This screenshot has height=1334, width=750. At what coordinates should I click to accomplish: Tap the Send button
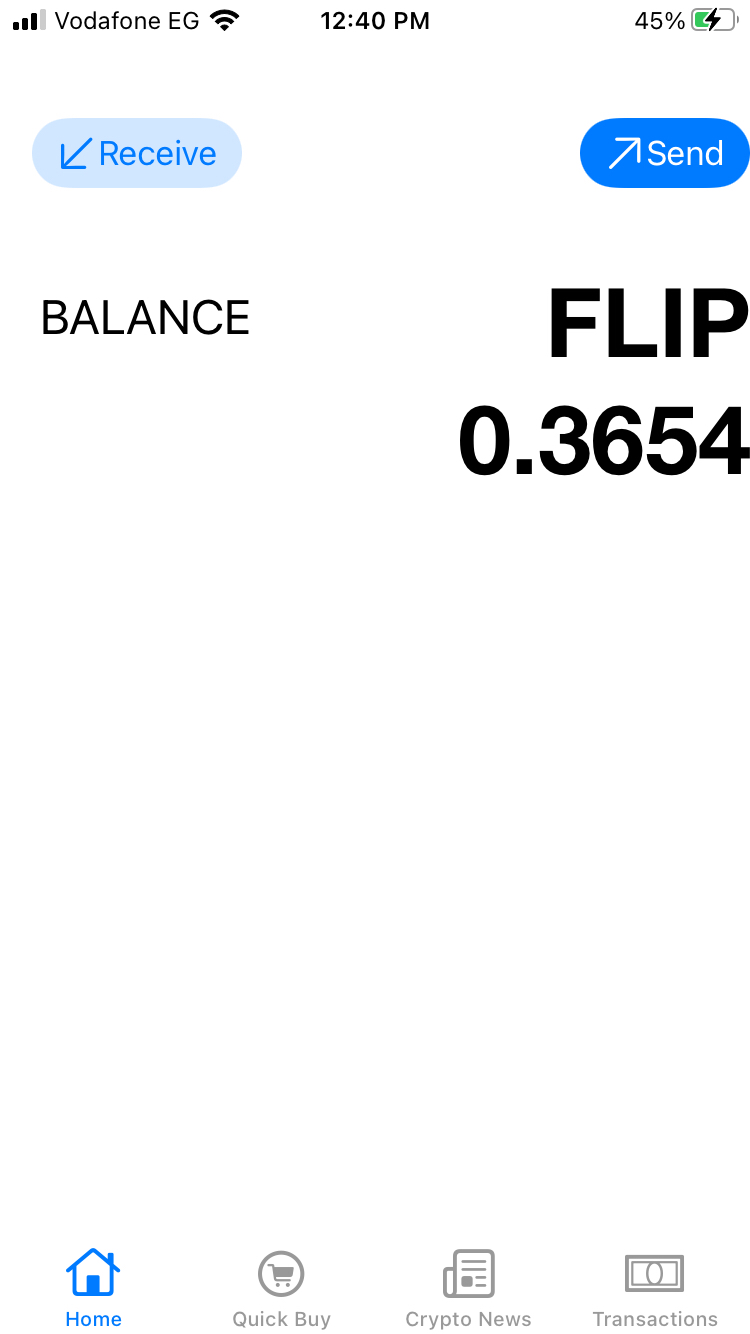pos(665,153)
